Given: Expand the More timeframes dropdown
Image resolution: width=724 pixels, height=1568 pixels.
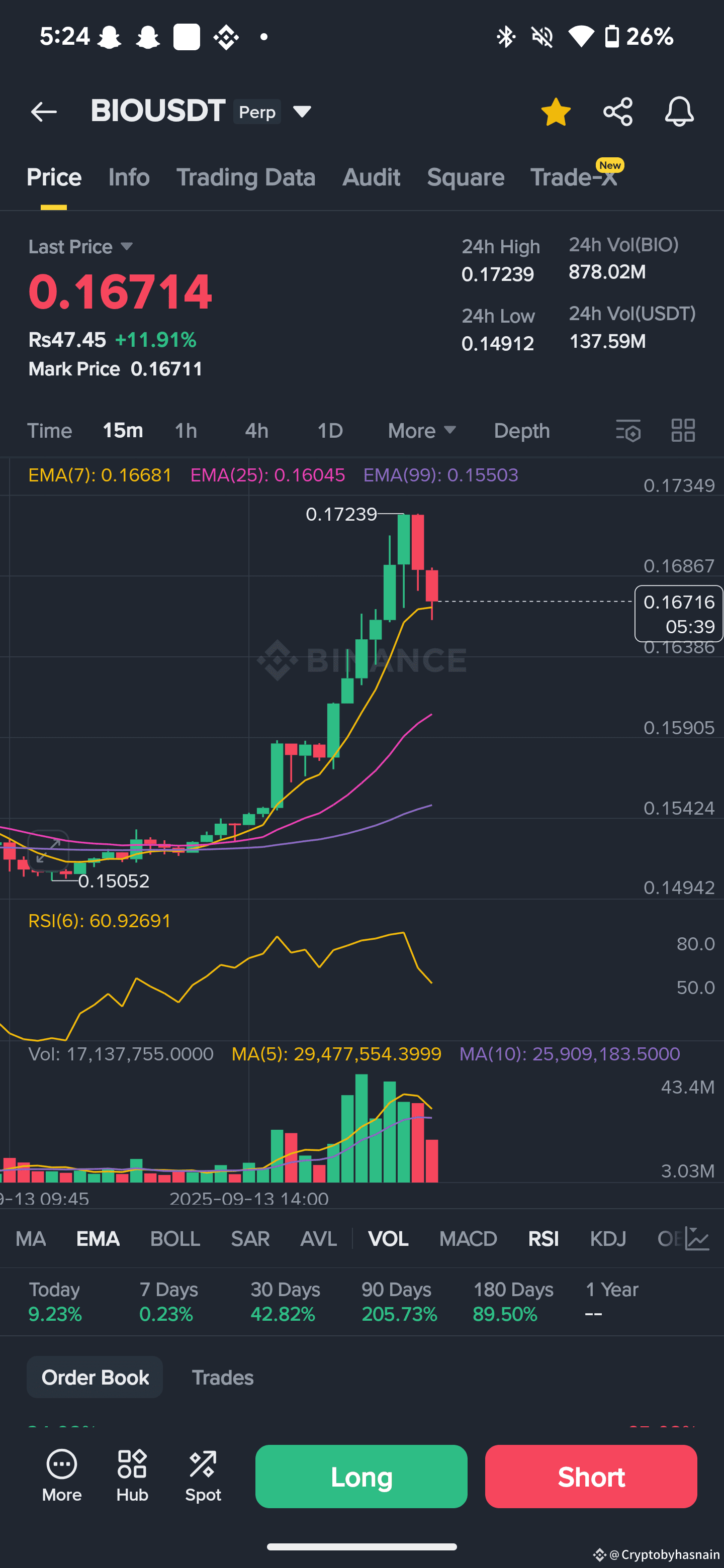Looking at the screenshot, I should point(422,431).
